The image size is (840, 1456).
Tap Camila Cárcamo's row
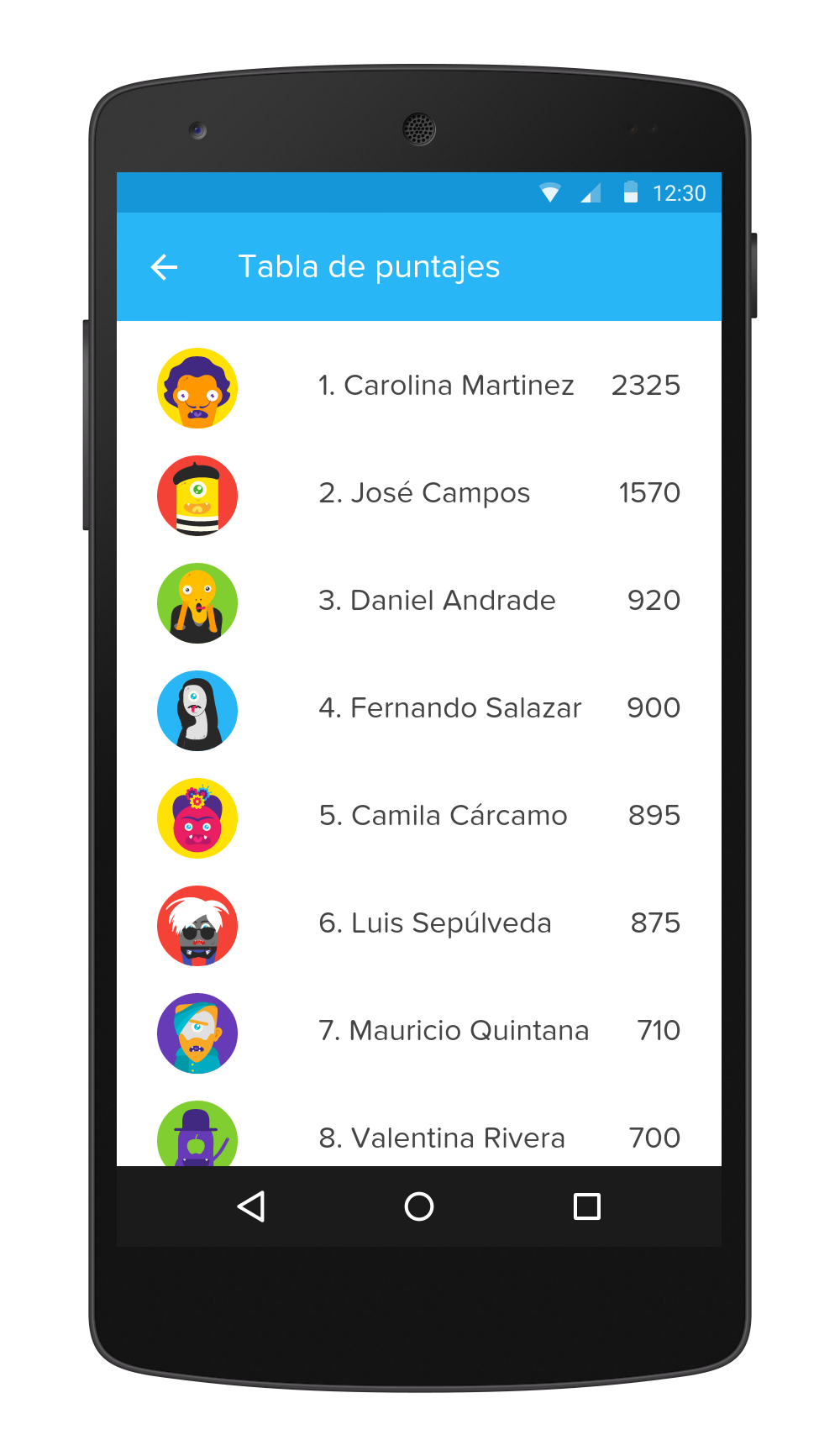[443, 816]
